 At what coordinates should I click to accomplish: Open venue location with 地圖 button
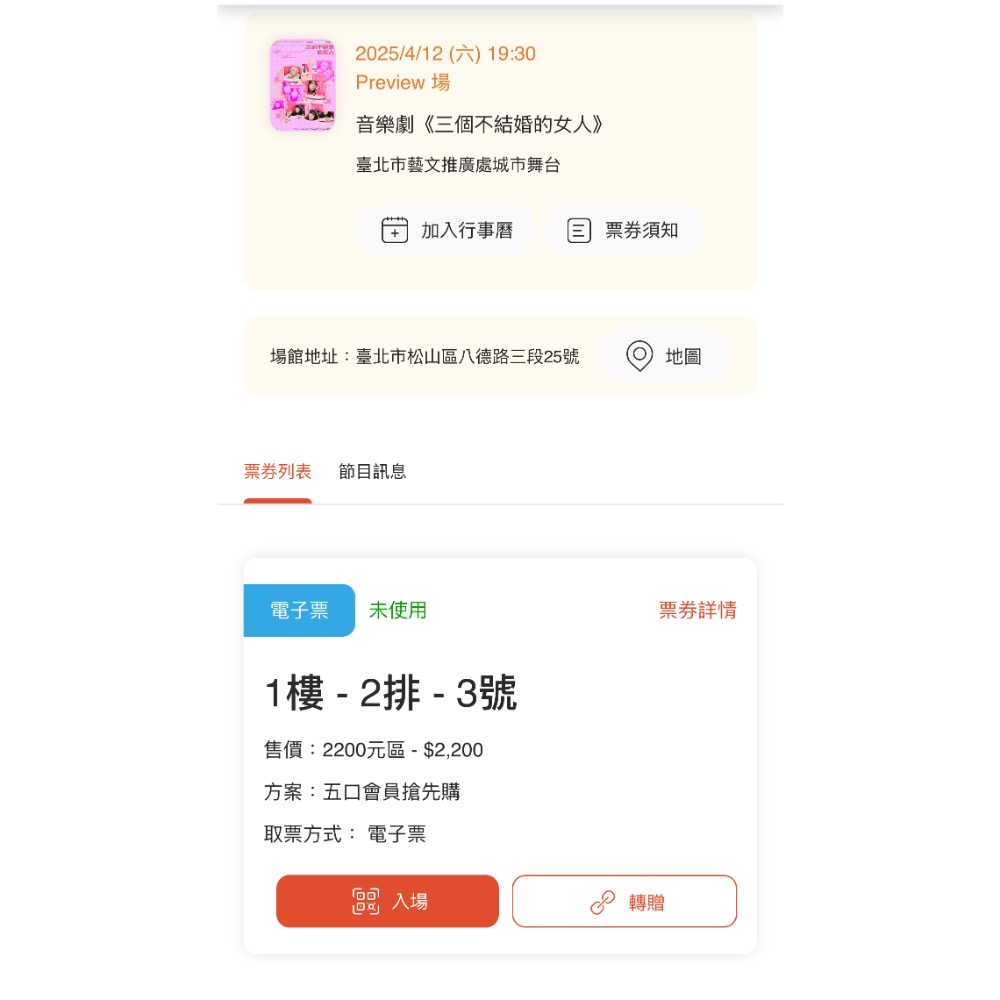(664, 356)
